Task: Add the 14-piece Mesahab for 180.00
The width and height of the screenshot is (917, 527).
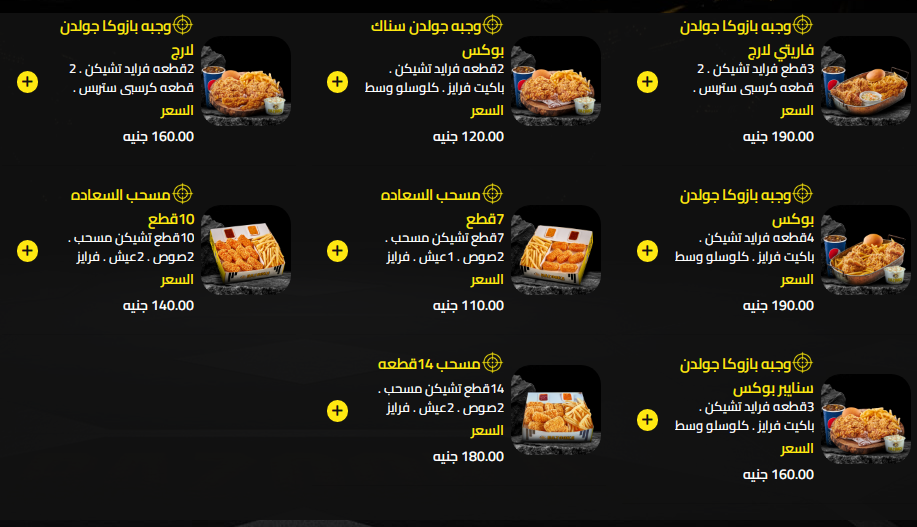Action: pos(337,410)
